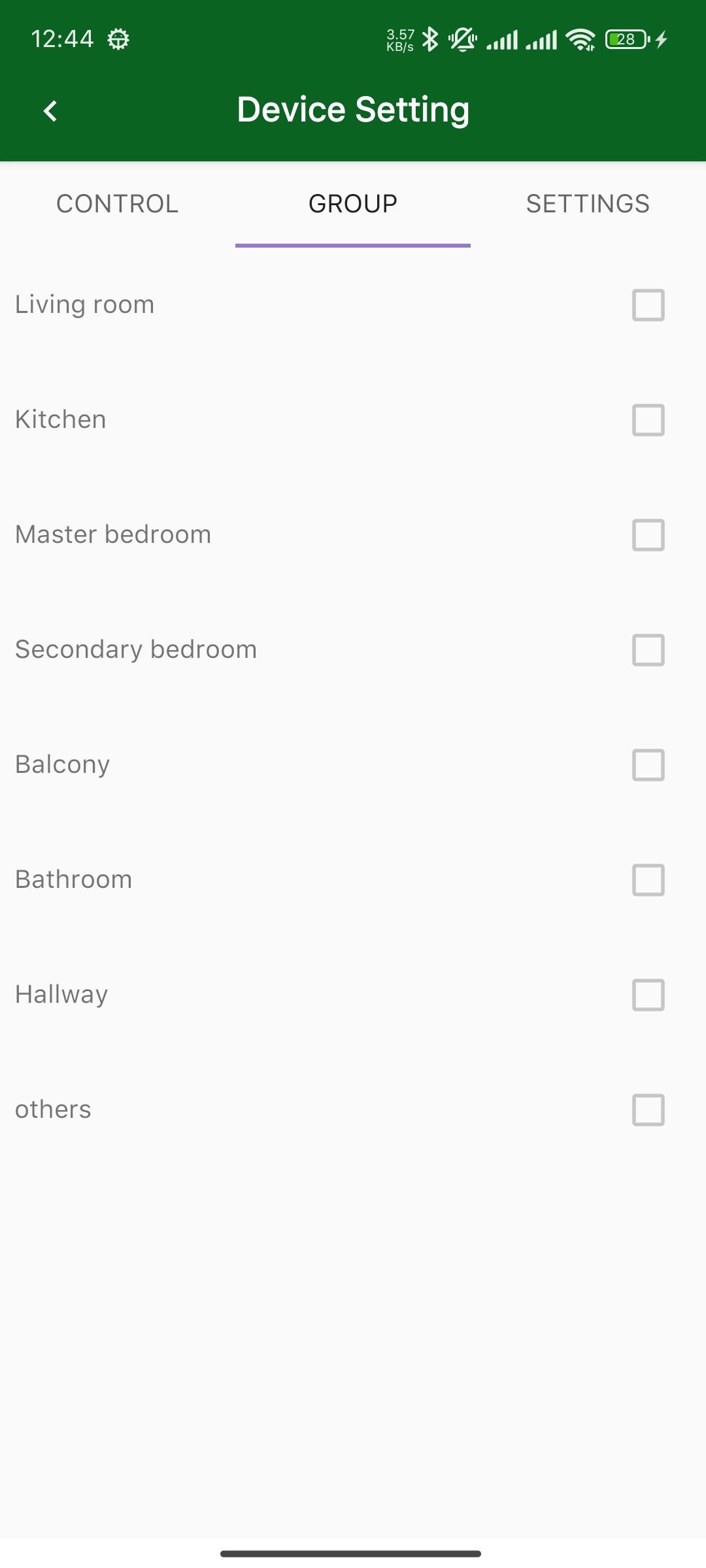Tick the Kitchen group checkbox

[x=648, y=420]
